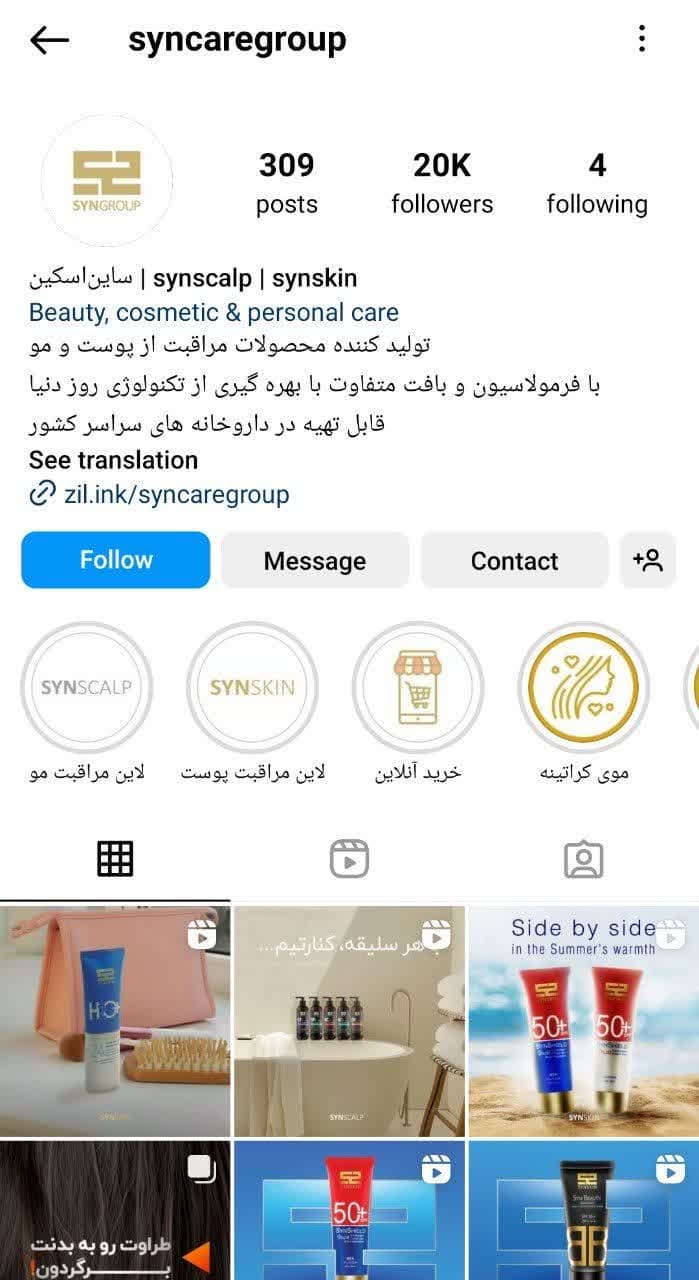Open the pink pouch H2O tube reel

tap(115, 1020)
